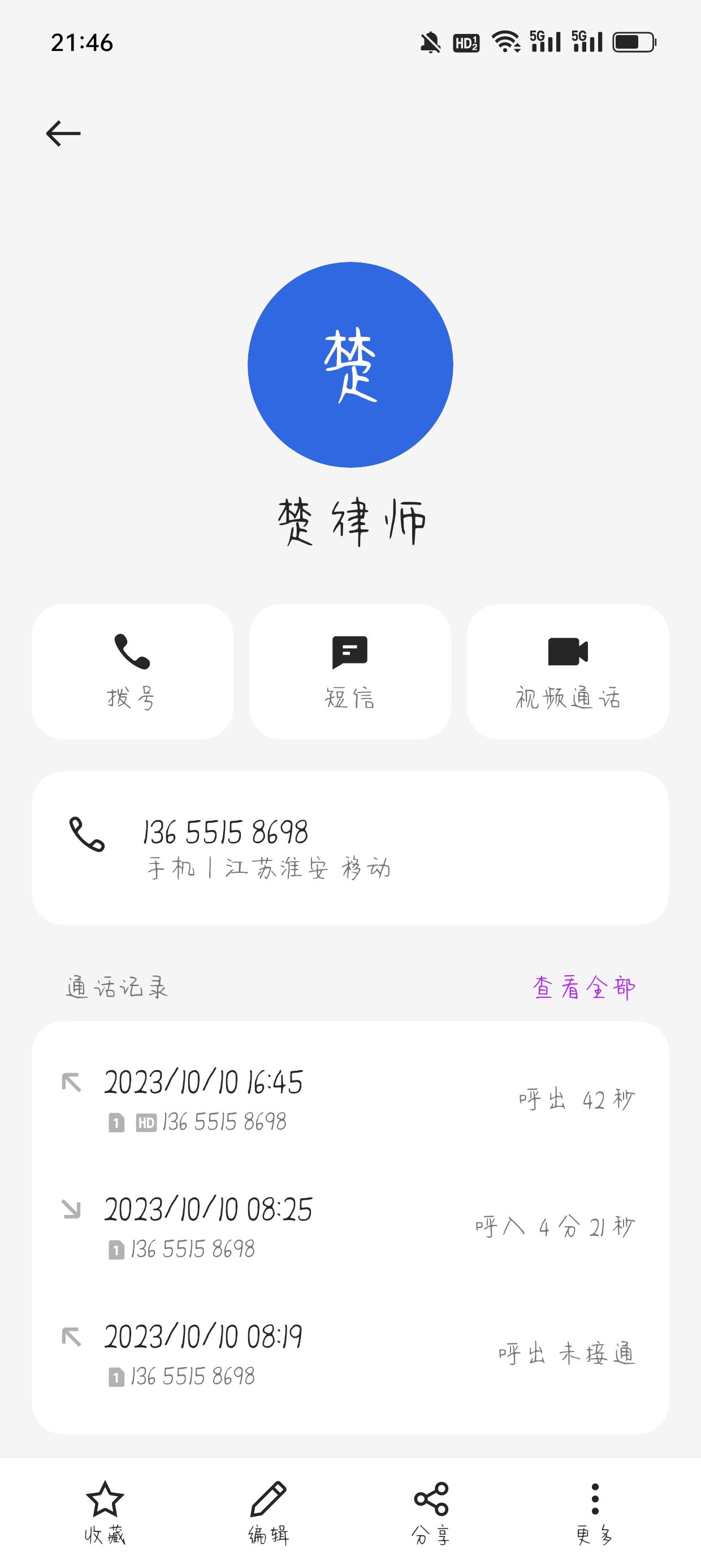Screen dimensions: 701x1568
Task: Select the missed outgoing call at 08:19
Action: click(x=350, y=1354)
